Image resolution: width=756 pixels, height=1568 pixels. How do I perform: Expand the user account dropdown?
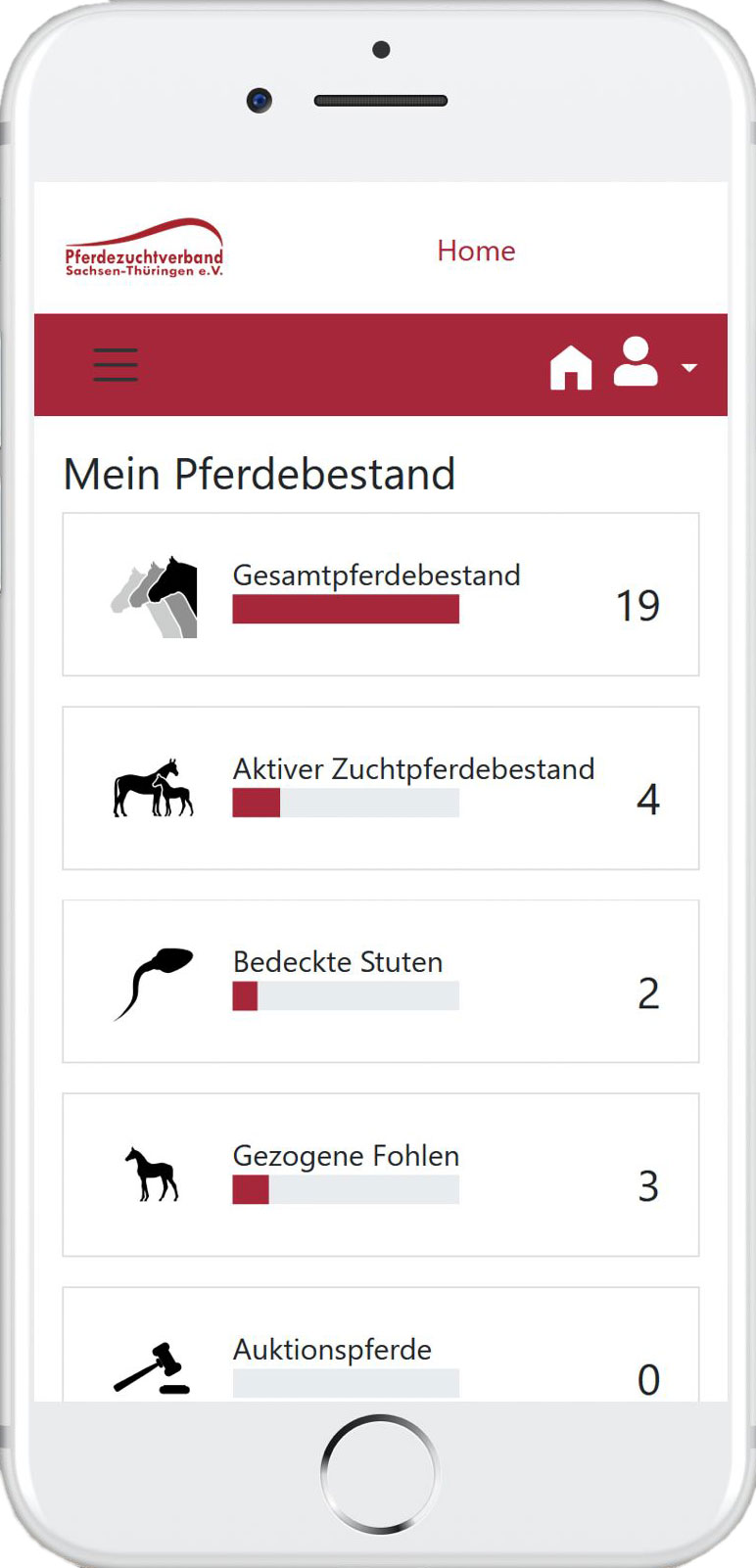[655, 362]
